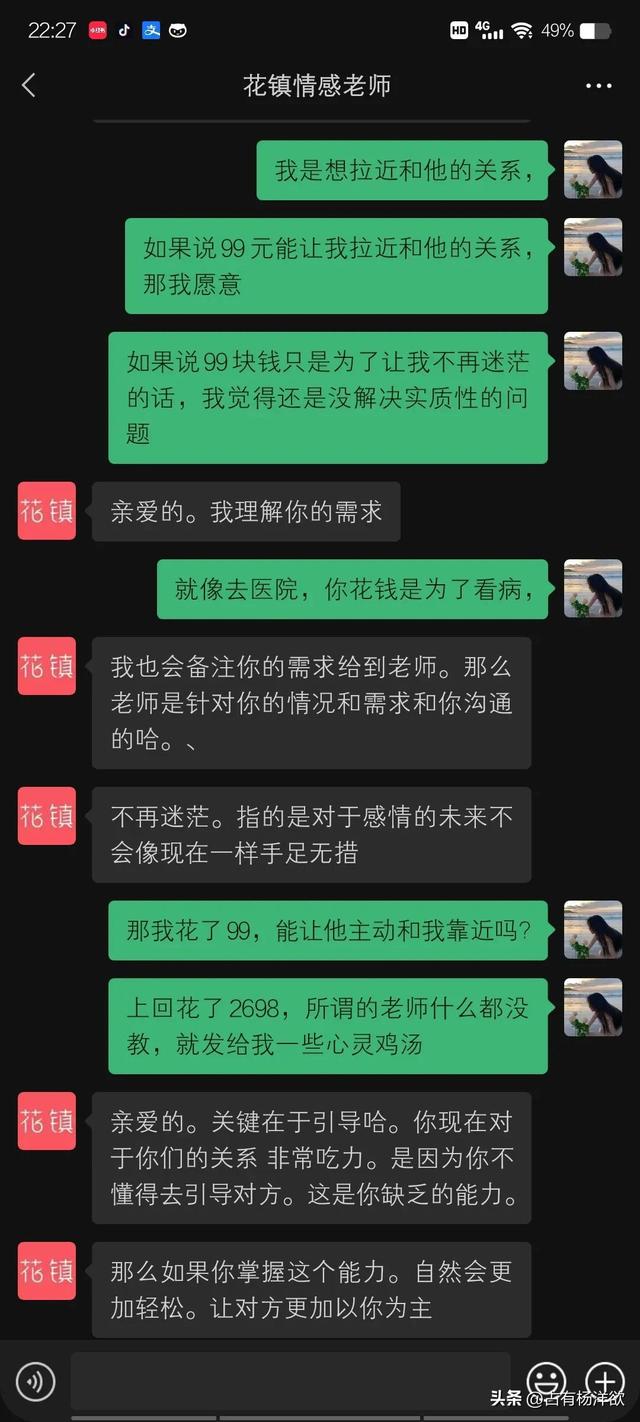This screenshot has height=1422, width=640.
Task: Open the emoji picker
Action: [546, 1382]
